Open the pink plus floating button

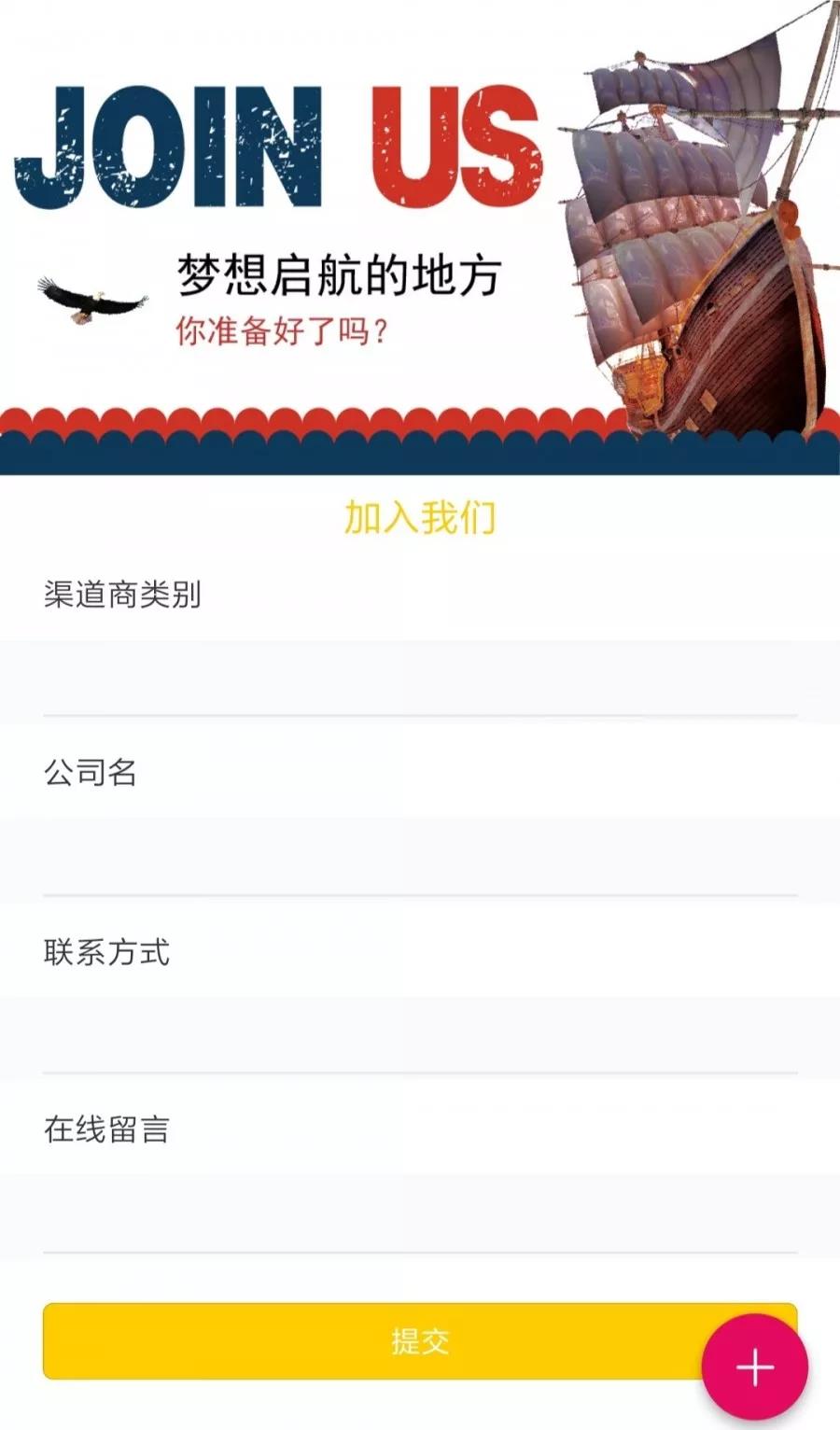(x=755, y=1367)
